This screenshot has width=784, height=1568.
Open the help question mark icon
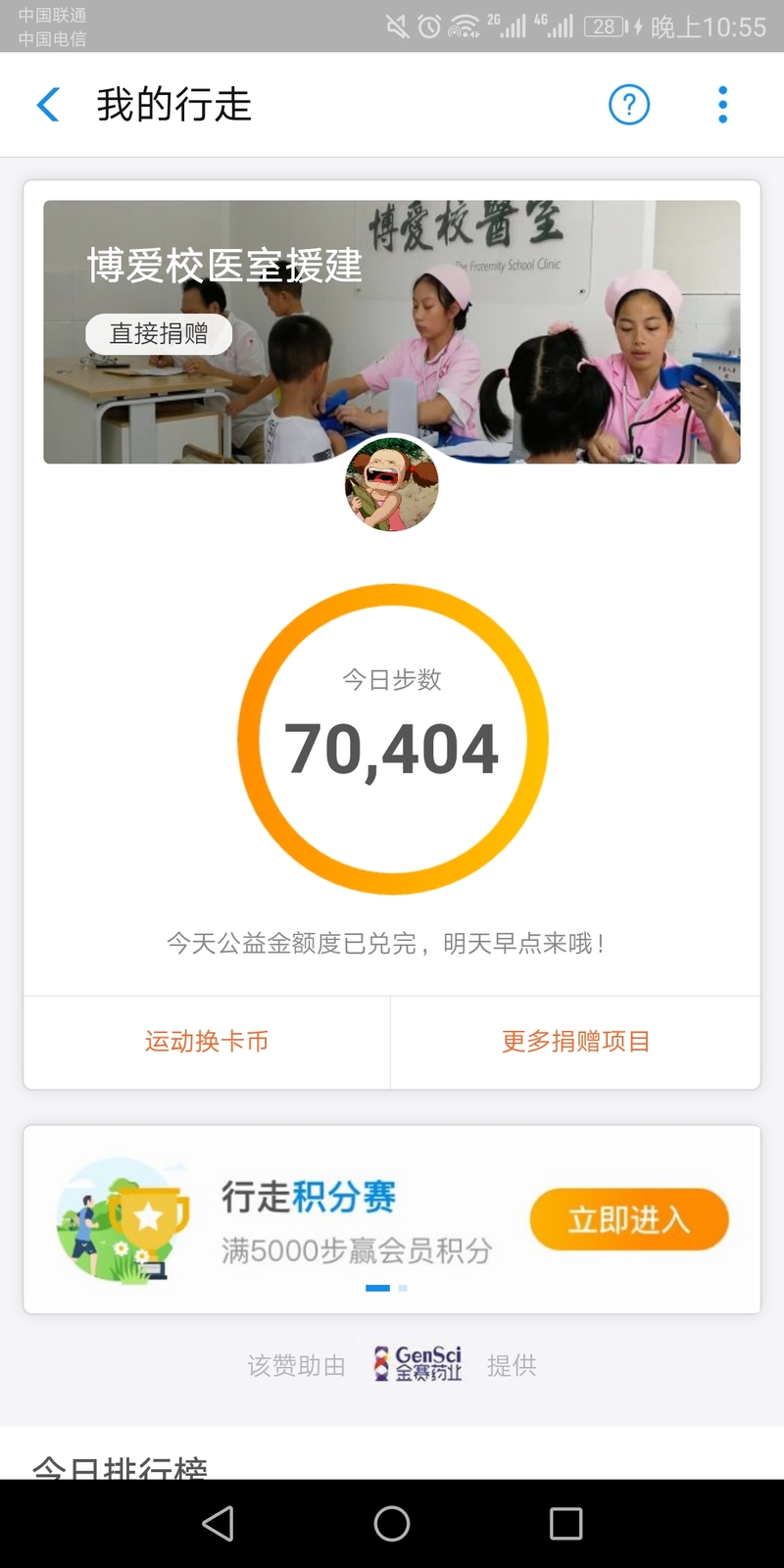click(629, 105)
